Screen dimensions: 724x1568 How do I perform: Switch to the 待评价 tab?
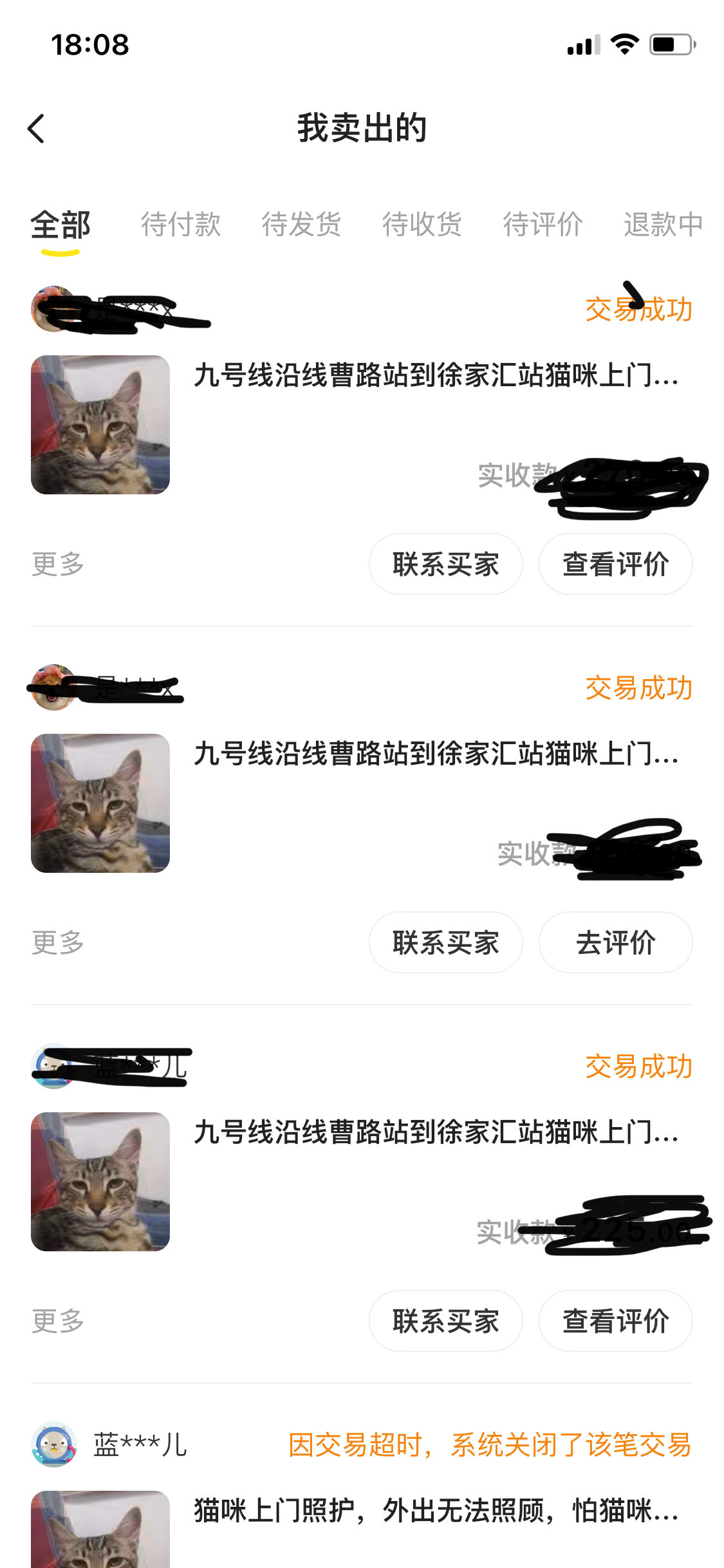543,225
